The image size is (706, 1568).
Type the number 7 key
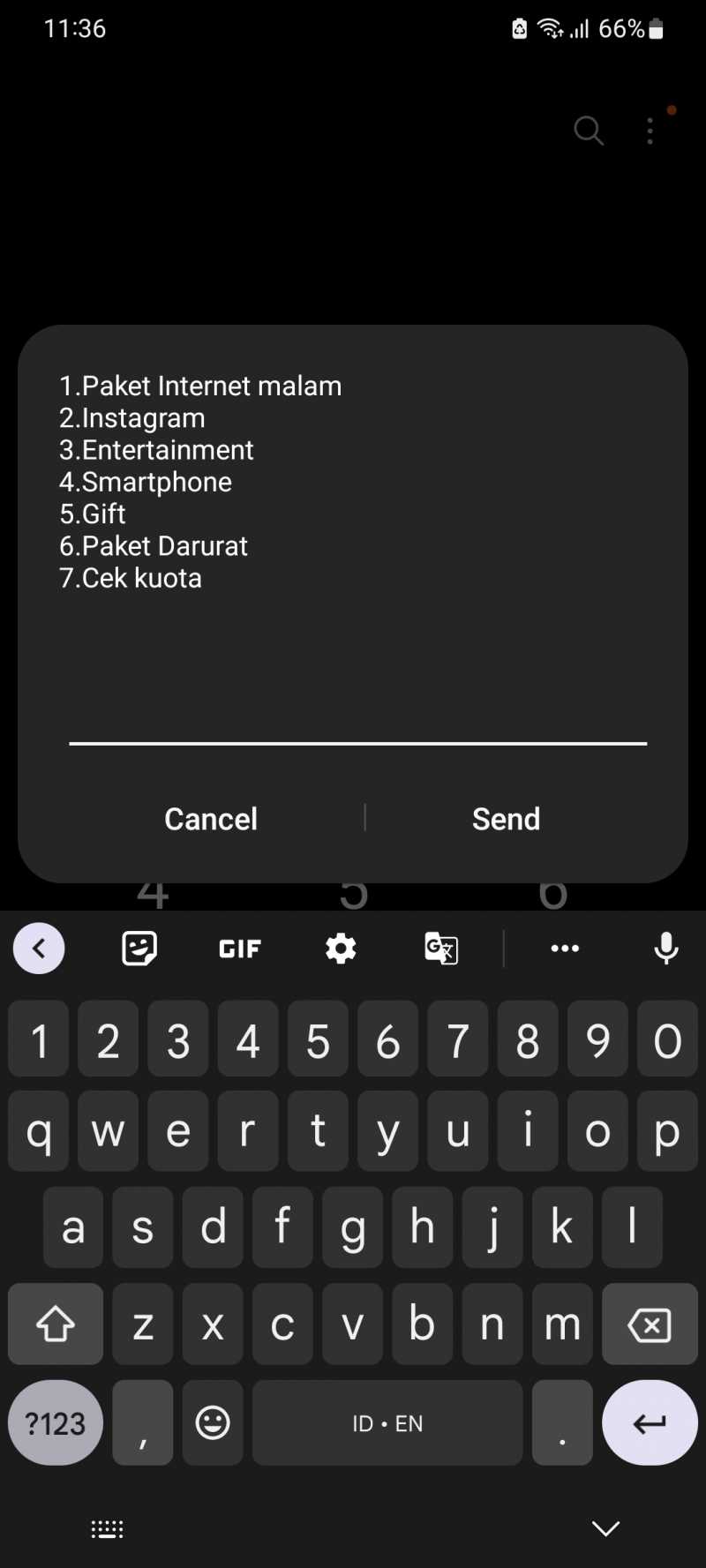[x=458, y=1039]
